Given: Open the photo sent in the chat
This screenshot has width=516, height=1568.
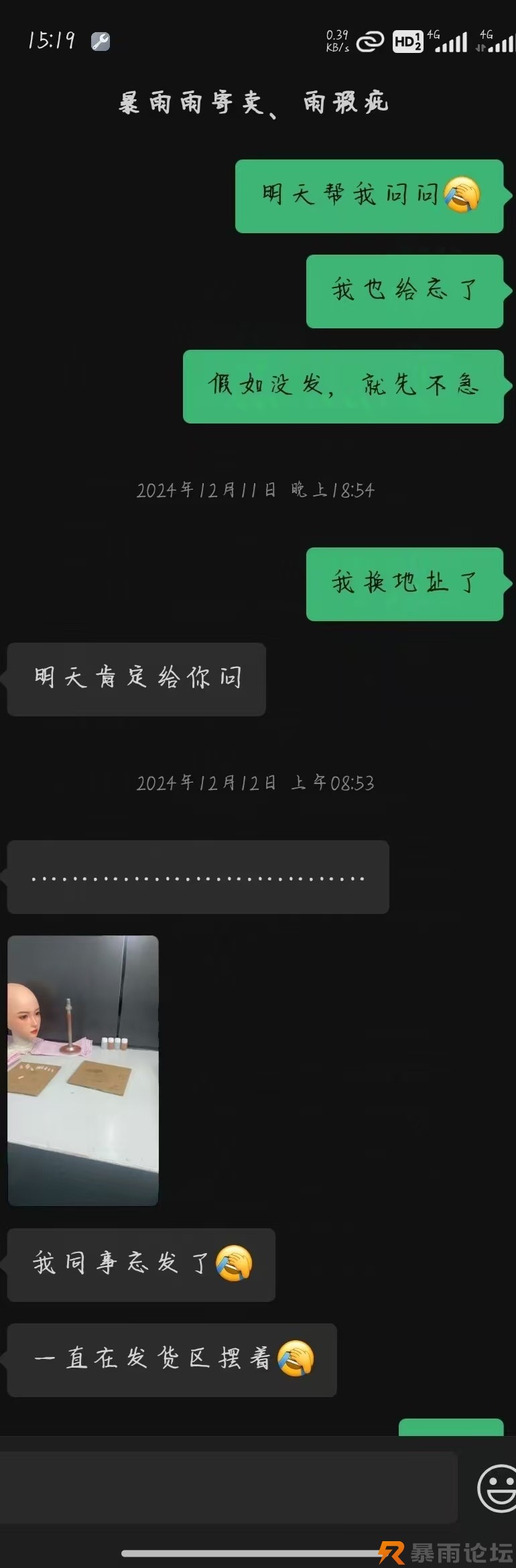Looking at the screenshot, I should (83, 1070).
